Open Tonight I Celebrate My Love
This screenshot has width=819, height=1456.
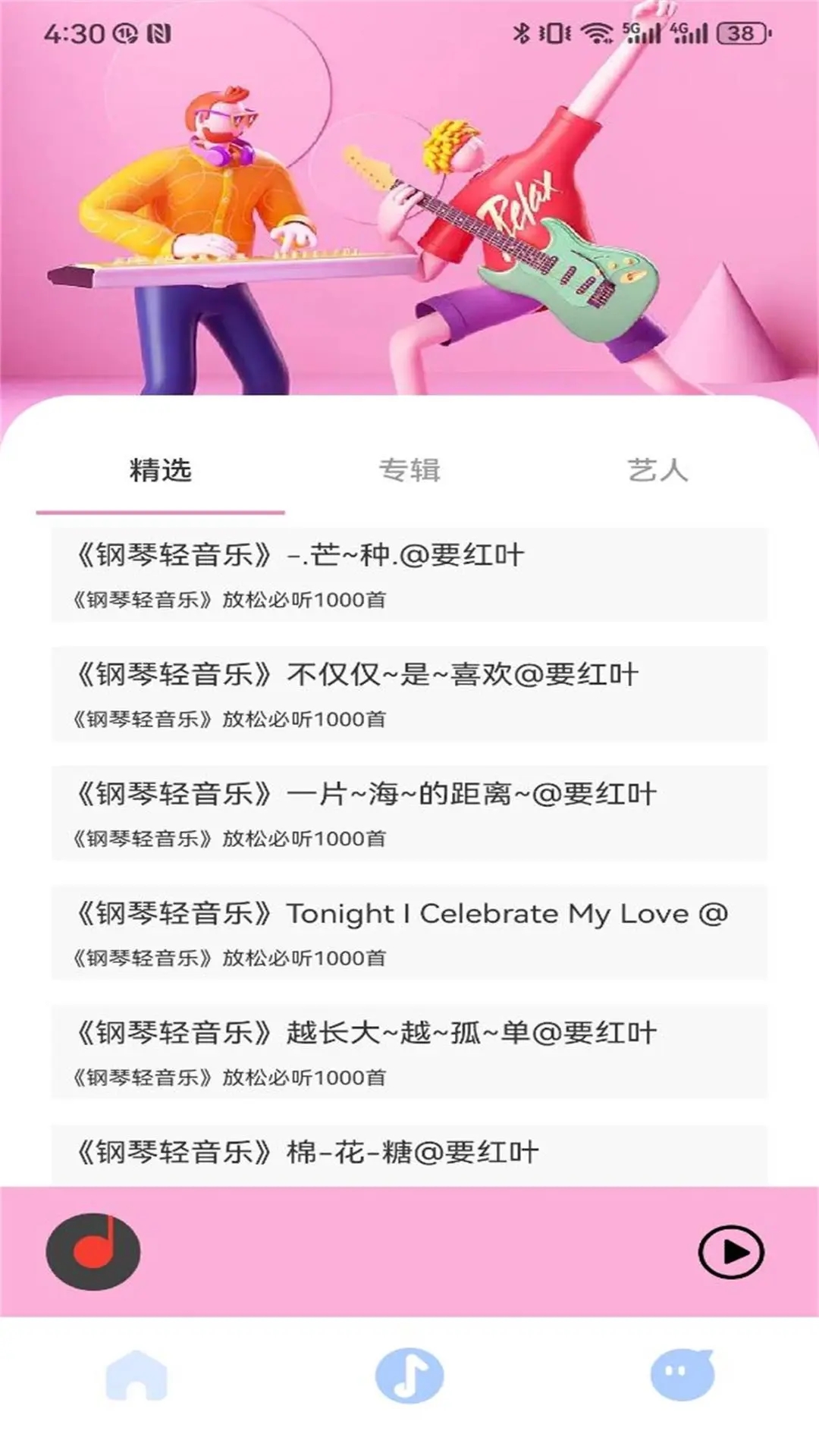tap(409, 932)
